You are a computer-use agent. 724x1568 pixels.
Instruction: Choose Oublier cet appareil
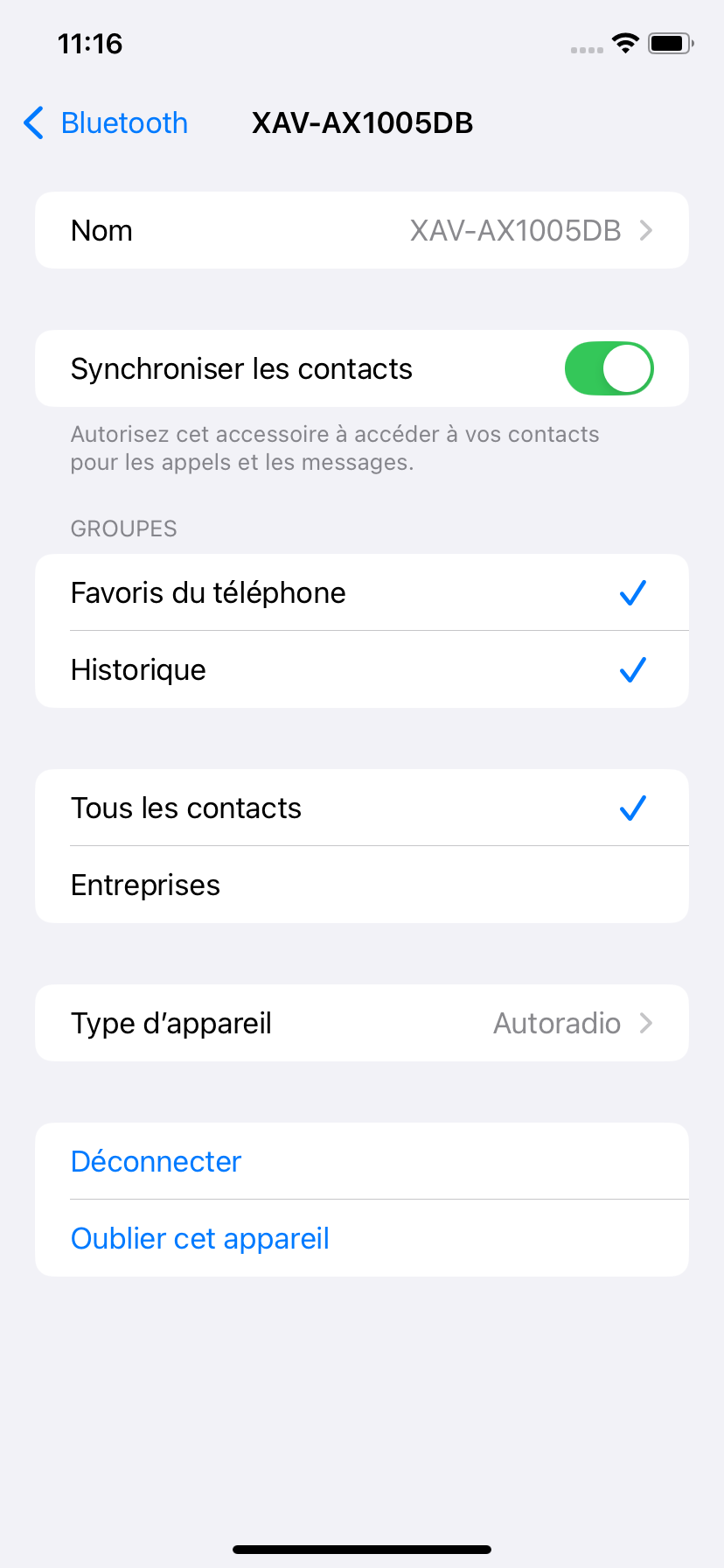[362, 1238]
